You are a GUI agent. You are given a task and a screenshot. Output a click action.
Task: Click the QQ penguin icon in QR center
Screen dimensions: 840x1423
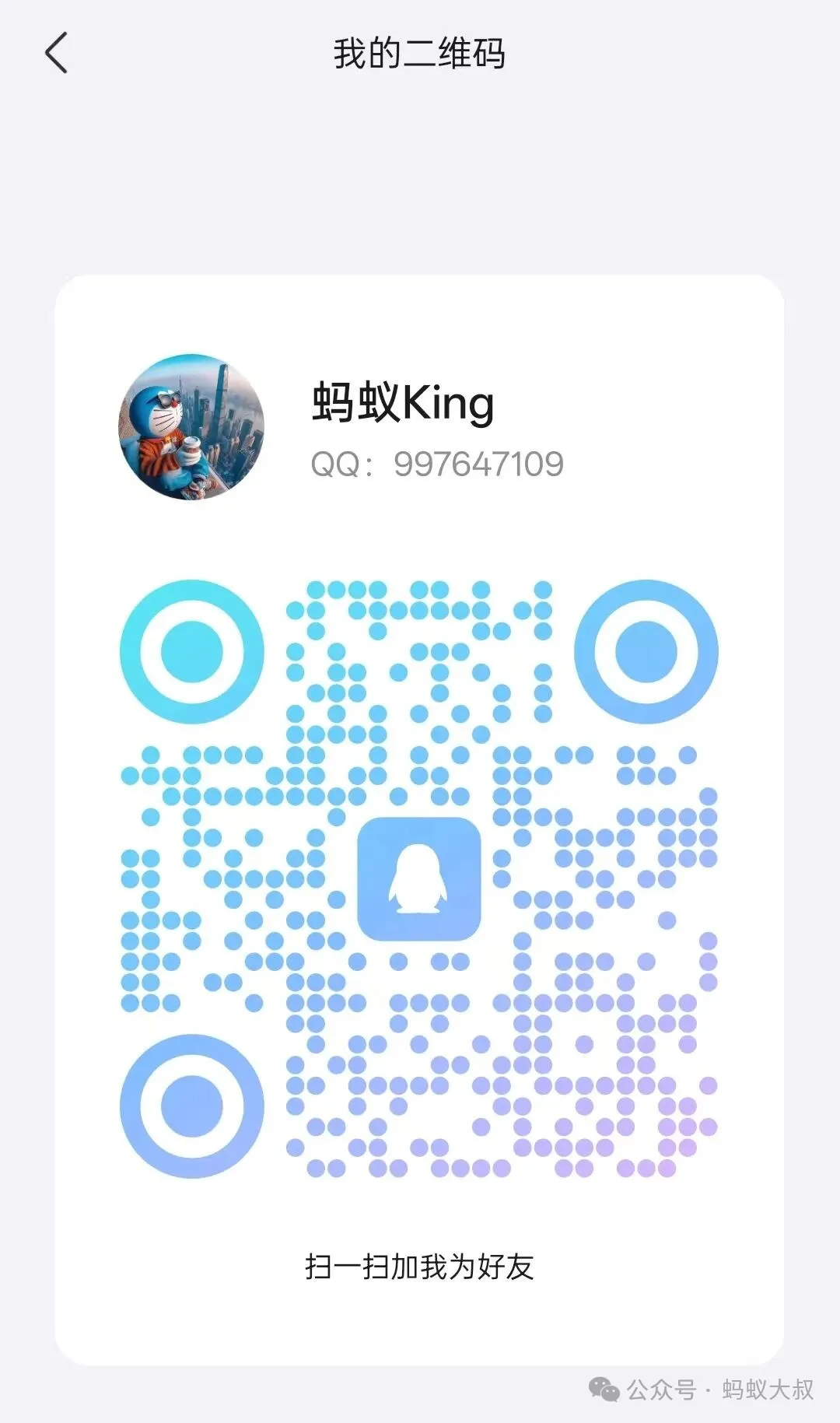[419, 879]
